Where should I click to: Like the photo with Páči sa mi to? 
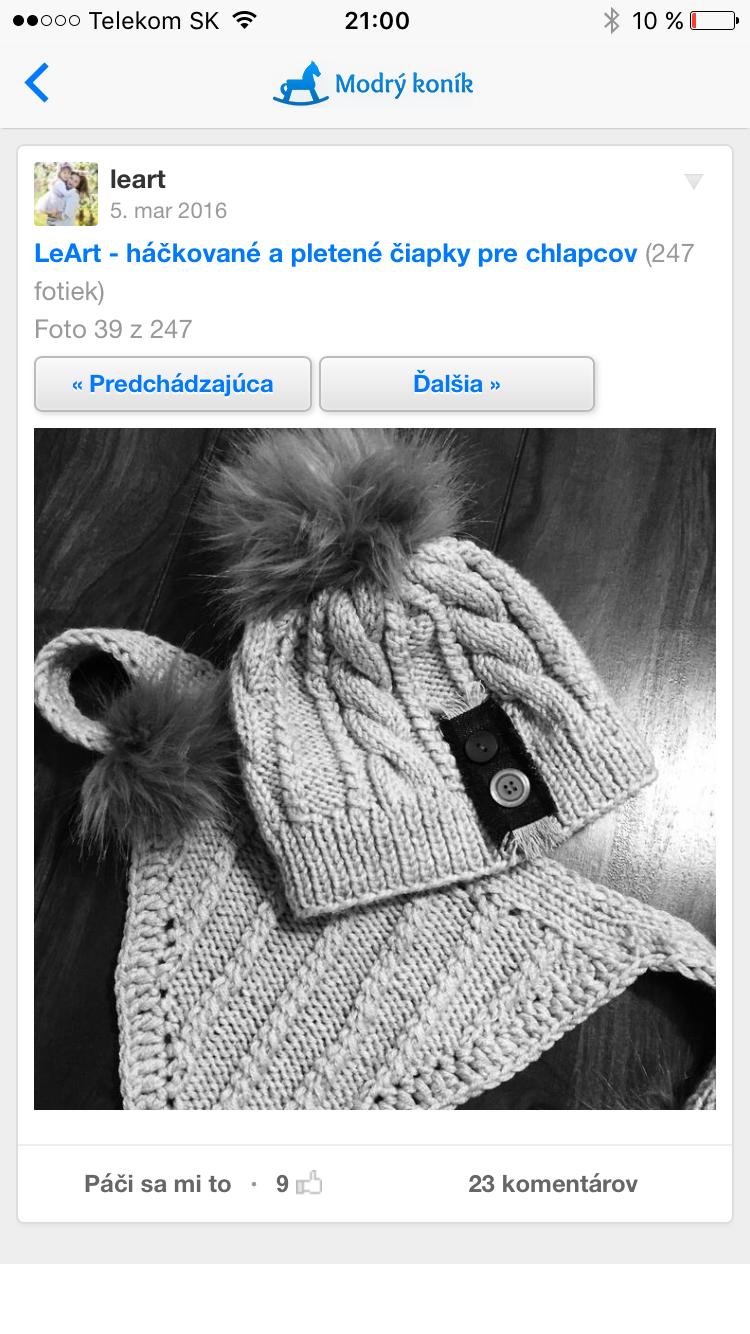pyautogui.click(x=158, y=1184)
